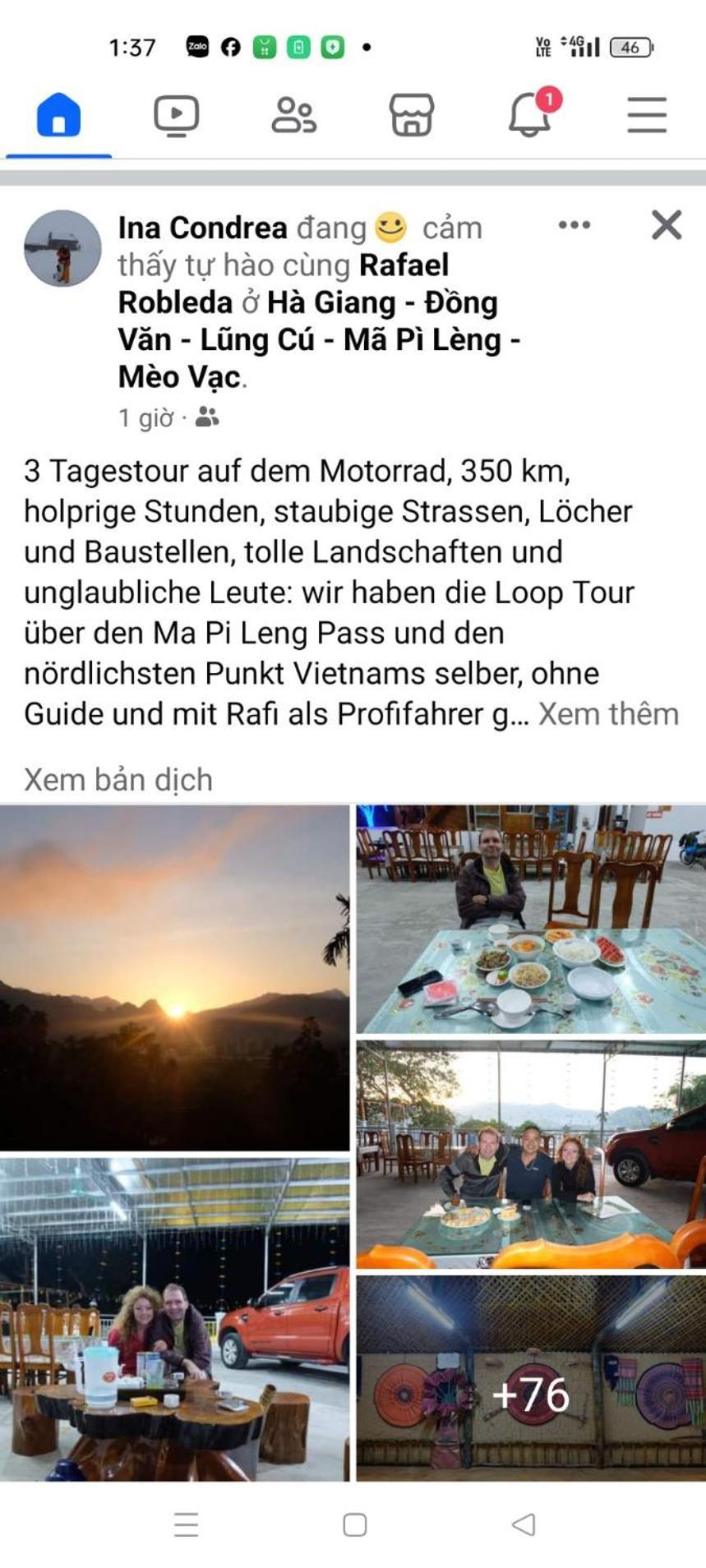Open the Friends tab
This screenshot has height=1568, width=706.
[x=293, y=114]
